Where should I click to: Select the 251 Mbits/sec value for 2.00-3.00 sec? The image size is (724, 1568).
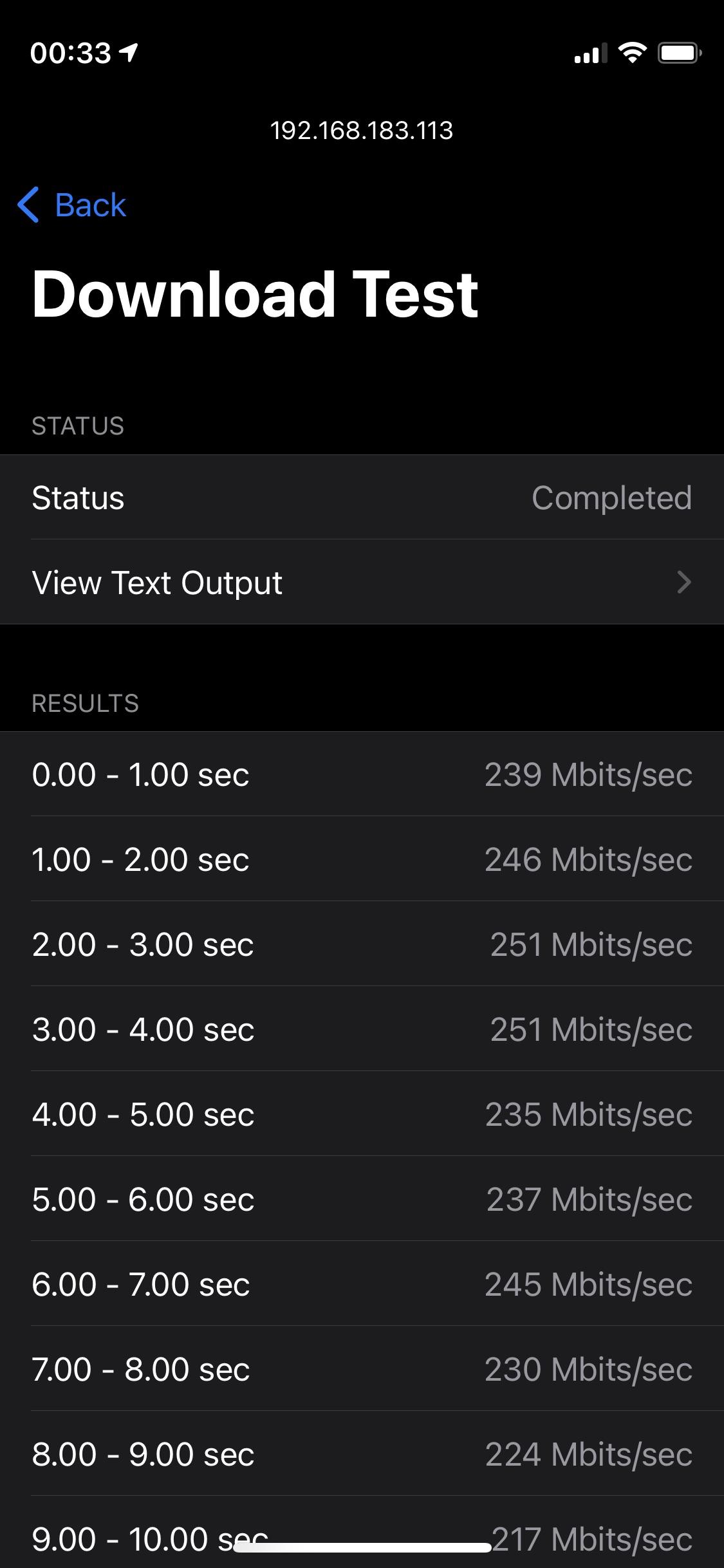590,944
